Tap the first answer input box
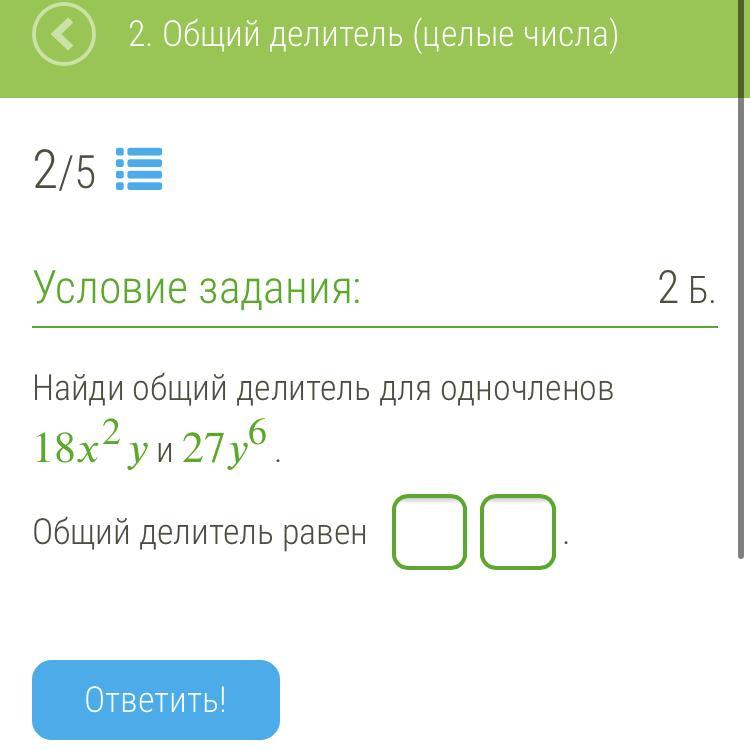The image size is (750, 750). [x=430, y=532]
